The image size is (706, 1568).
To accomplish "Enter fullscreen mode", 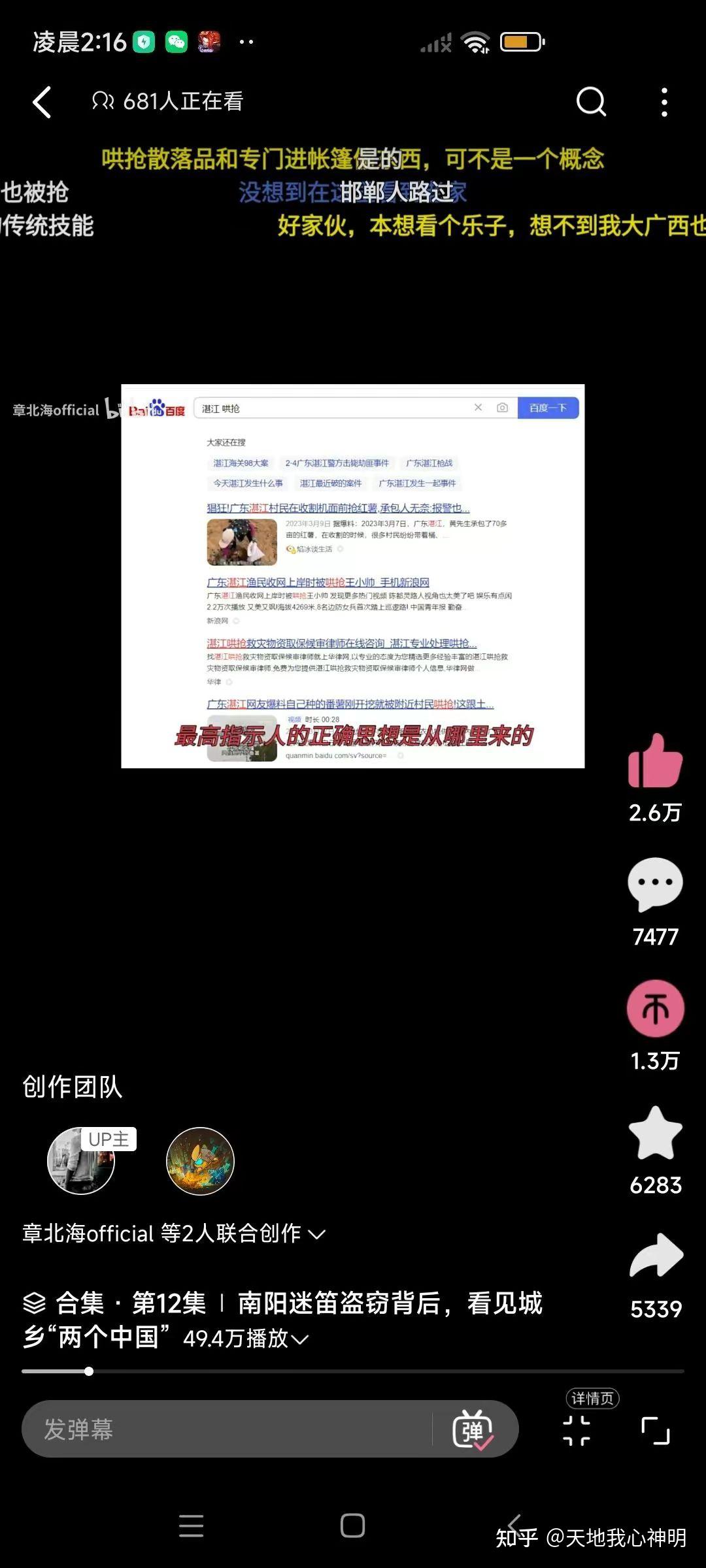I will click(655, 1431).
